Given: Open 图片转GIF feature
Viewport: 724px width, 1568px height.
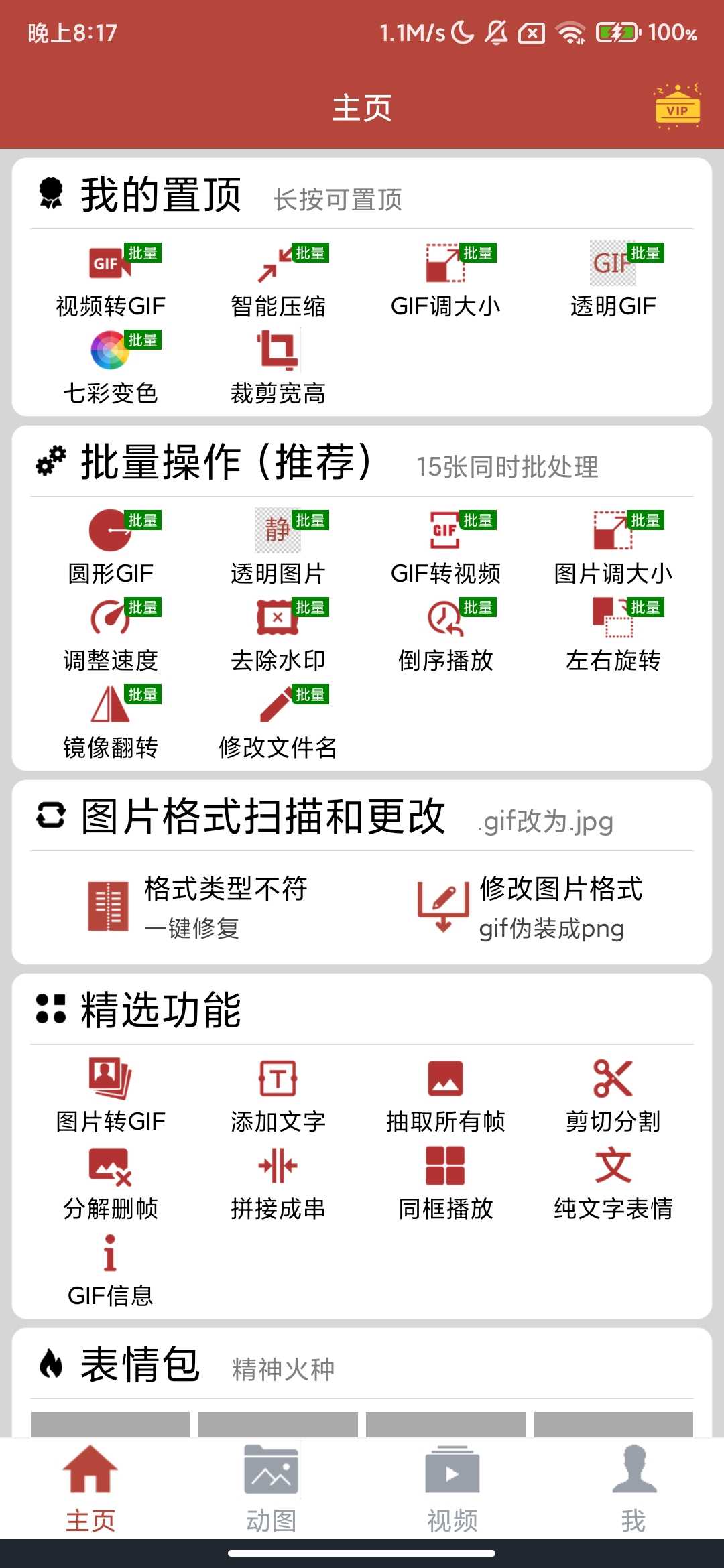Looking at the screenshot, I should [111, 1096].
